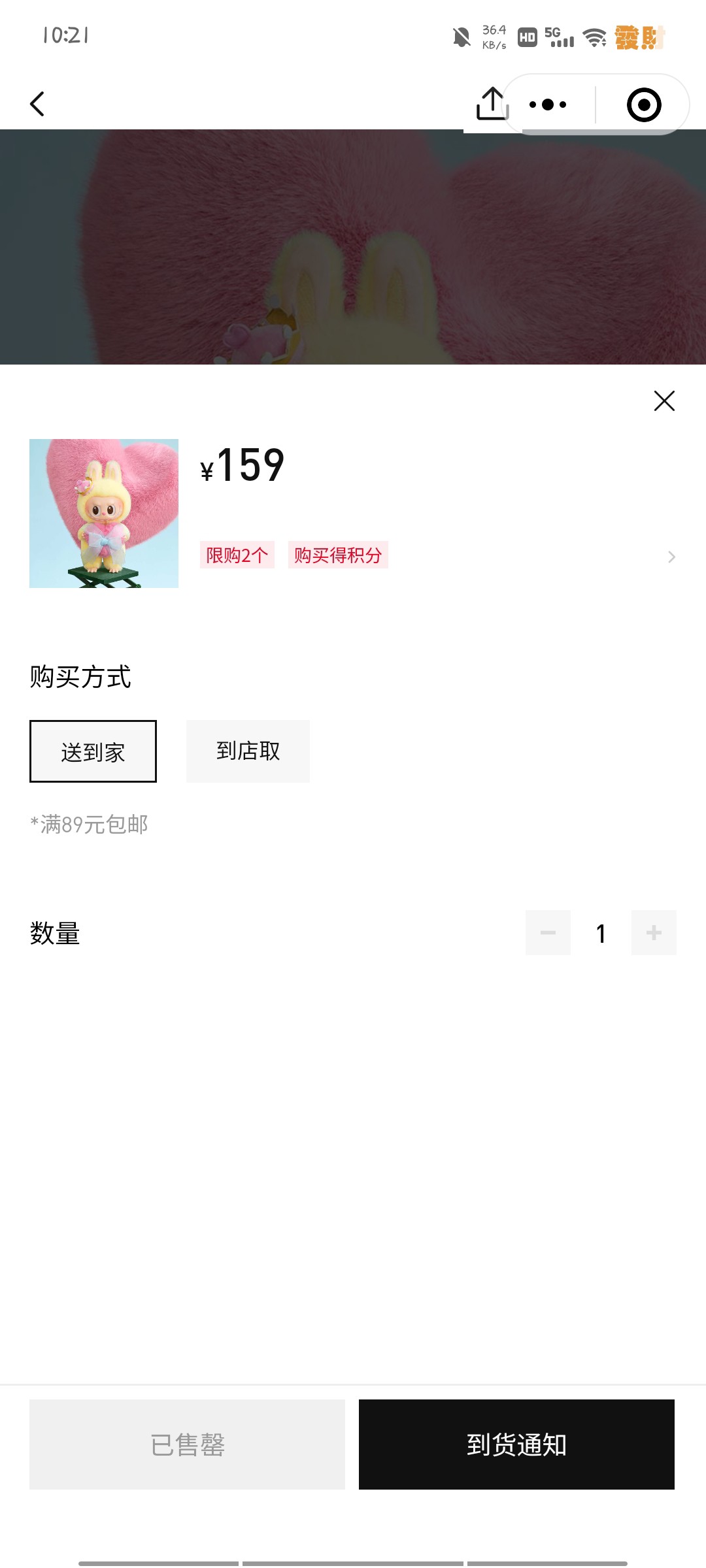This screenshot has height=1568, width=706.
Task: Dismiss the purchase options sheet
Action: tap(664, 400)
